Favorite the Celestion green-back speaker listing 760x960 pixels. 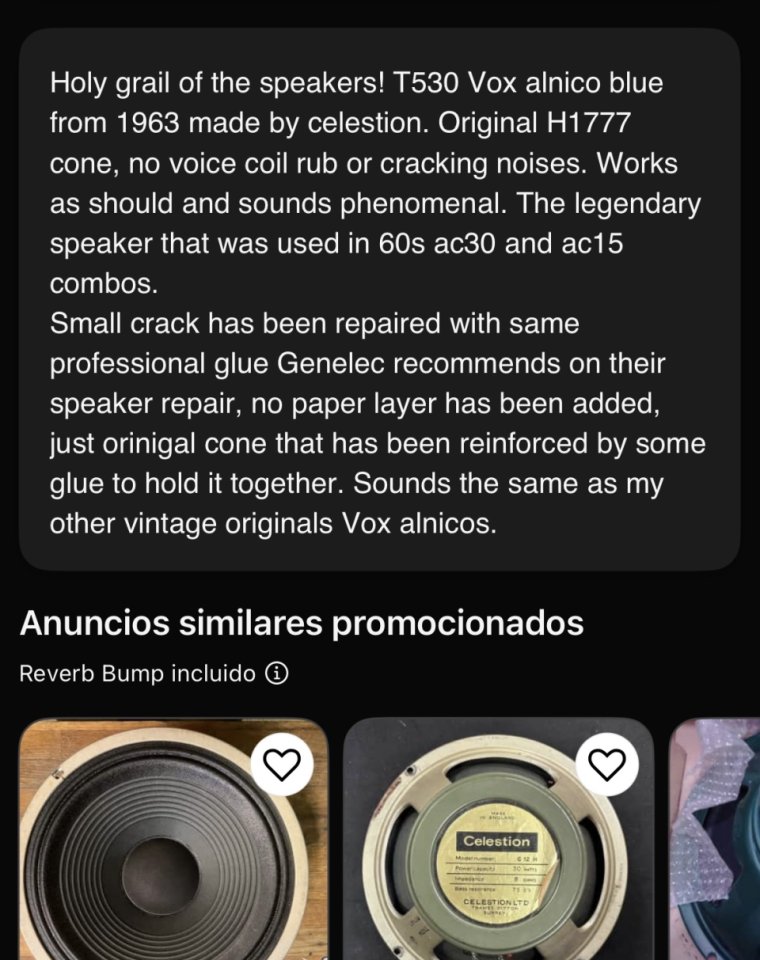tap(606, 765)
